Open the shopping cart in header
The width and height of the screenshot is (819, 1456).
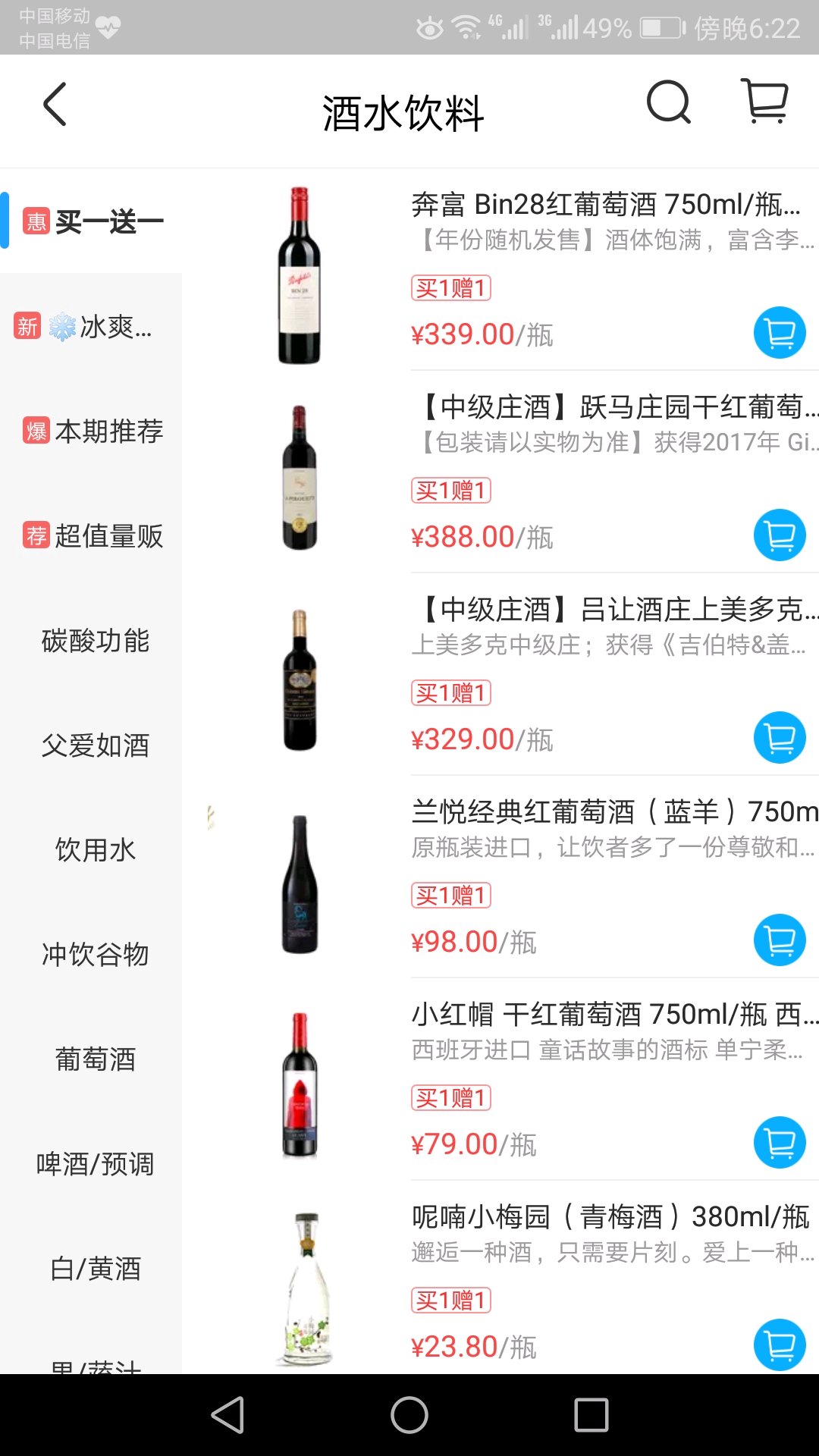point(764,102)
